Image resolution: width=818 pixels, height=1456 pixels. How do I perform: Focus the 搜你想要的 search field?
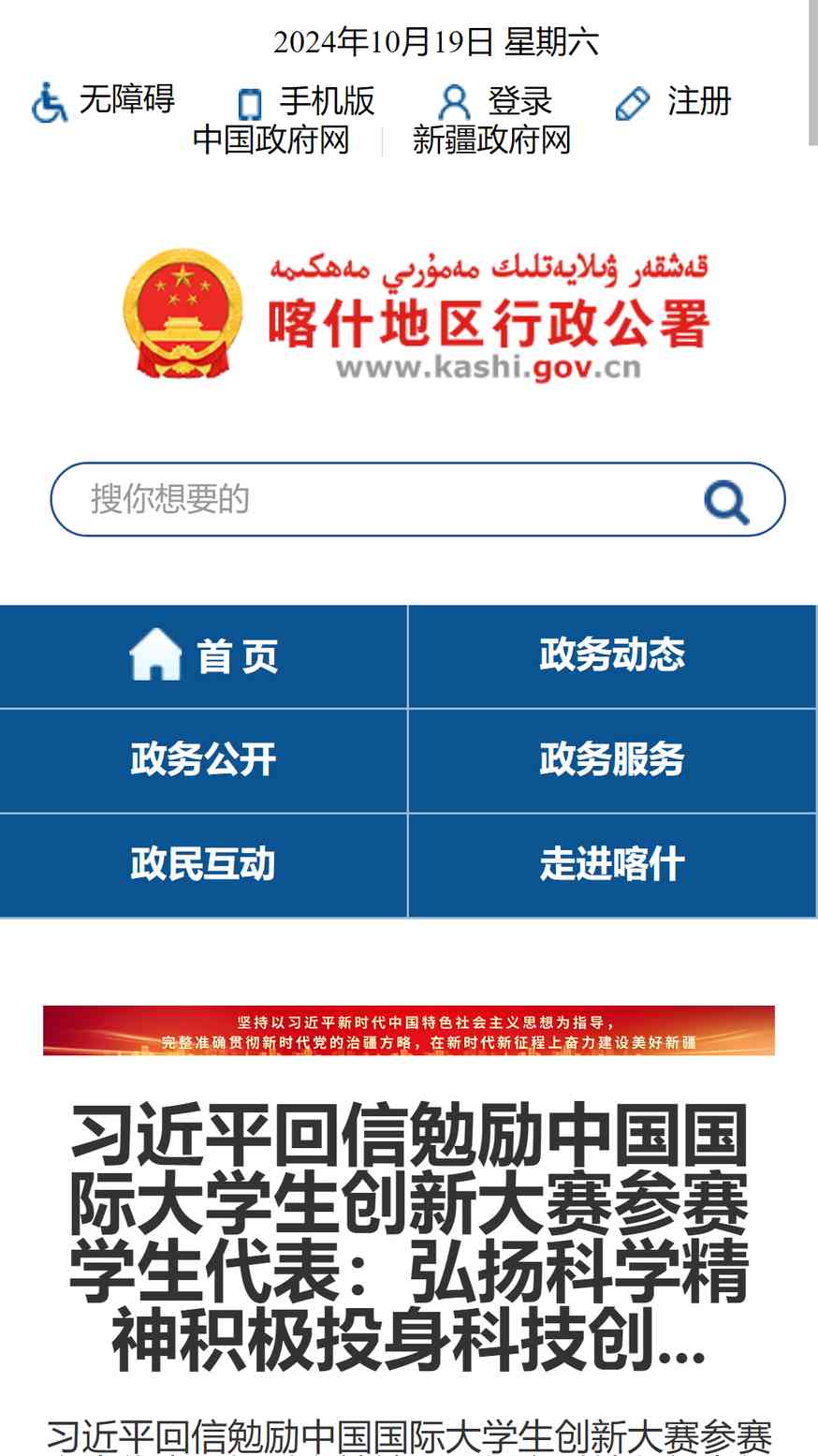point(374,499)
